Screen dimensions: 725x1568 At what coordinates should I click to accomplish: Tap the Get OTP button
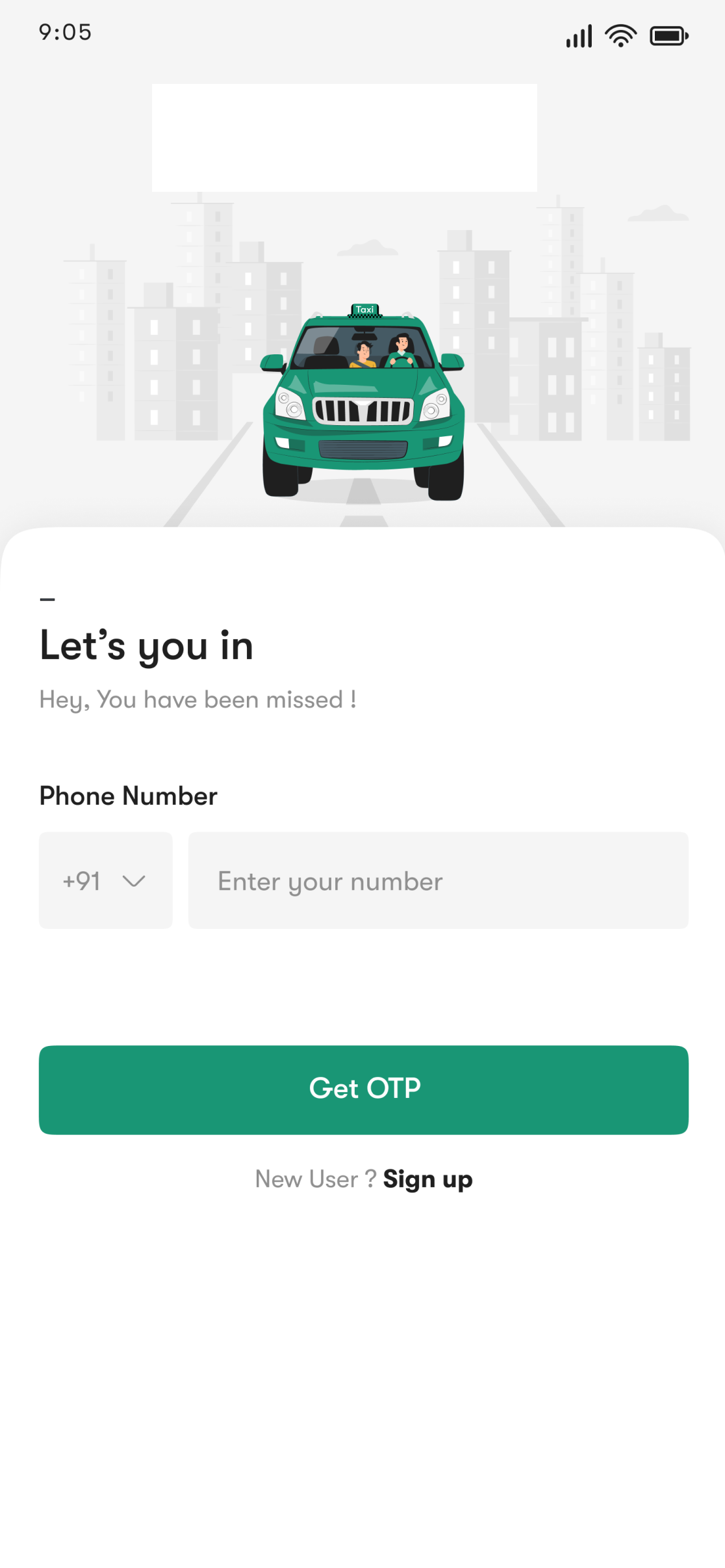(x=363, y=1090)
